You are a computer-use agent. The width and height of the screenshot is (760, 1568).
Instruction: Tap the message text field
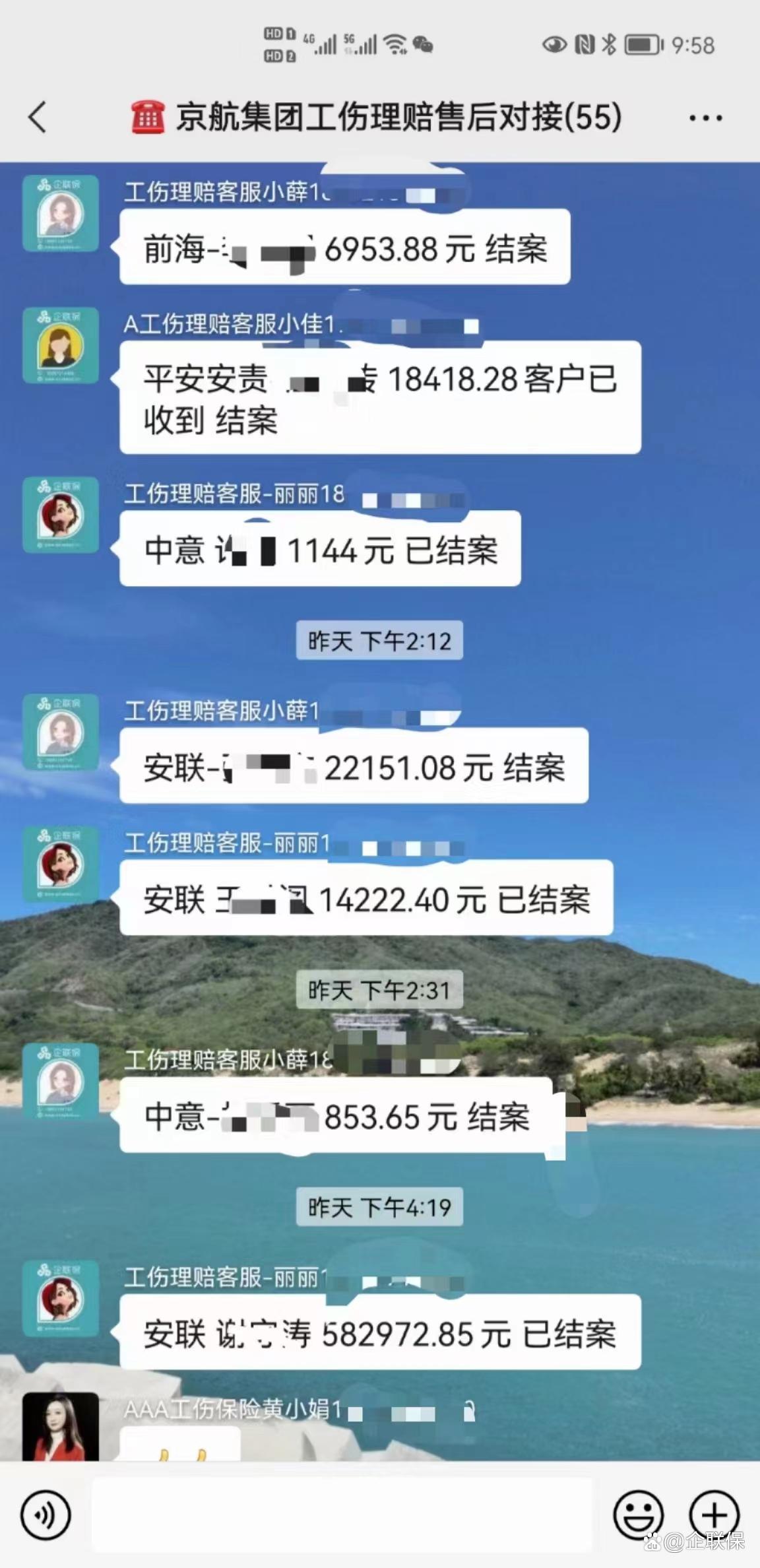[342, 1515]
